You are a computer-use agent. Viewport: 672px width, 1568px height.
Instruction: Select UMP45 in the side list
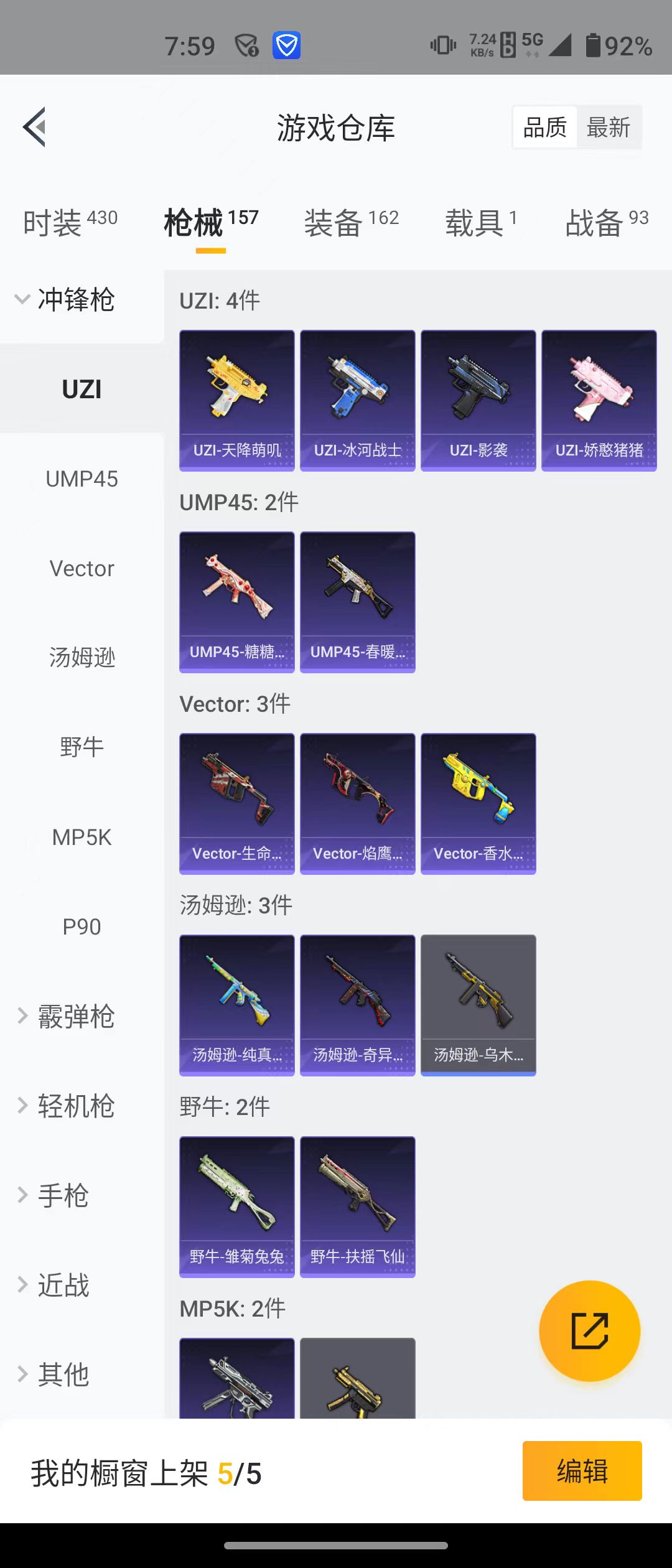click(x=82, y=479)
